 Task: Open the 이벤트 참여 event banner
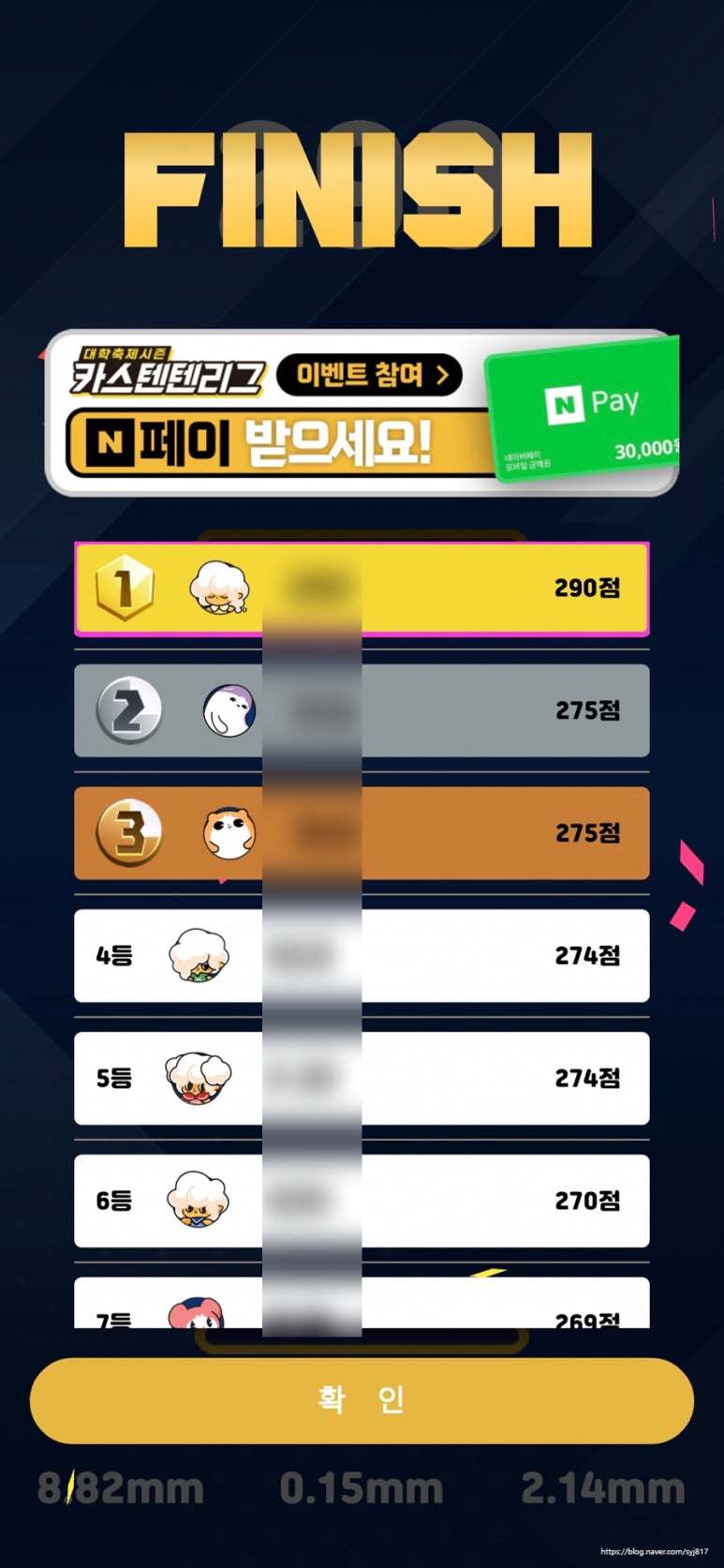click(369, 376)
